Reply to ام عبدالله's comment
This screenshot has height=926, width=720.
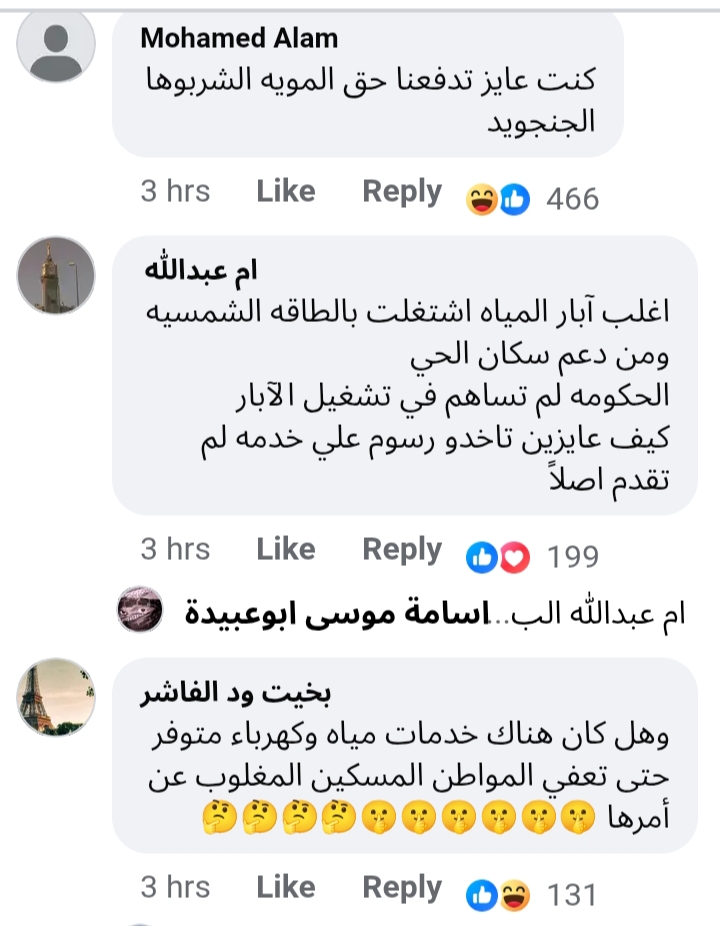point(401,549)
